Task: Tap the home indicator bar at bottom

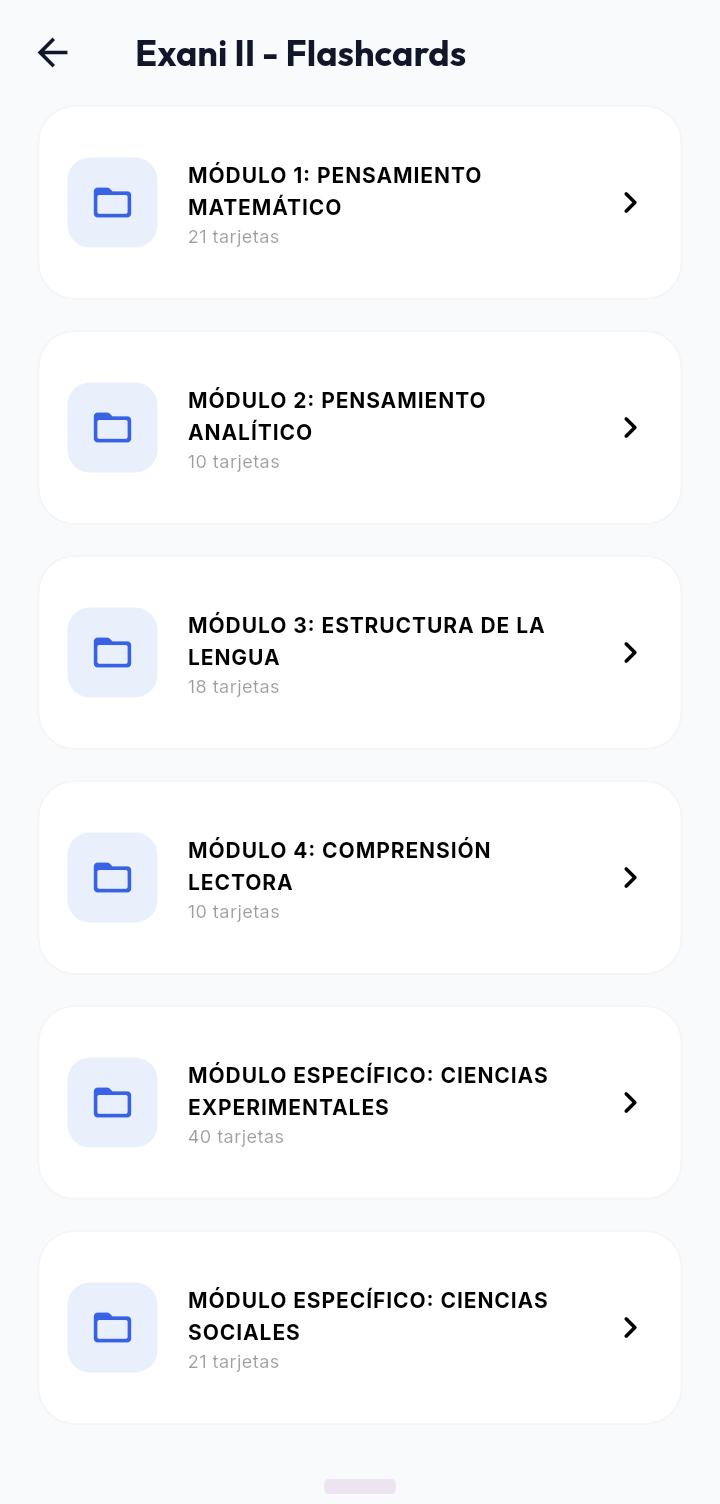Action: click(x=360, y=1487)
